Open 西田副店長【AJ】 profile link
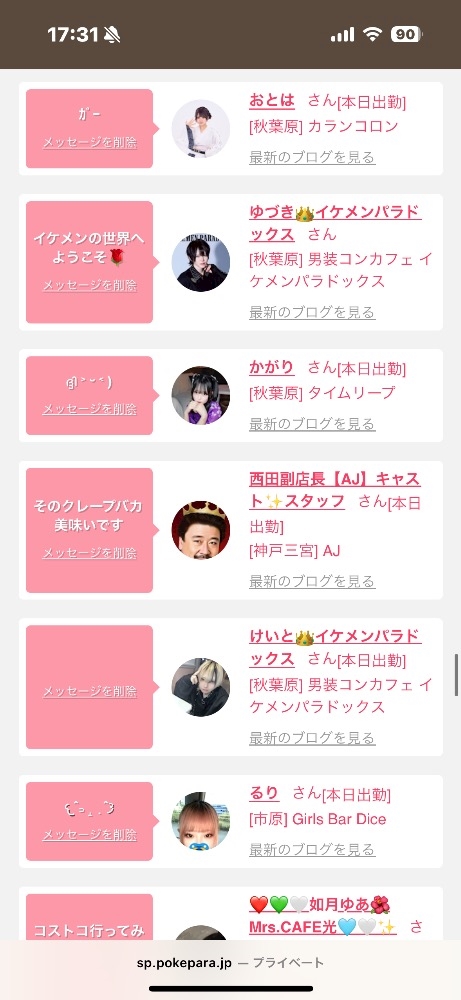461x1000 pixels. click(335, 490)
